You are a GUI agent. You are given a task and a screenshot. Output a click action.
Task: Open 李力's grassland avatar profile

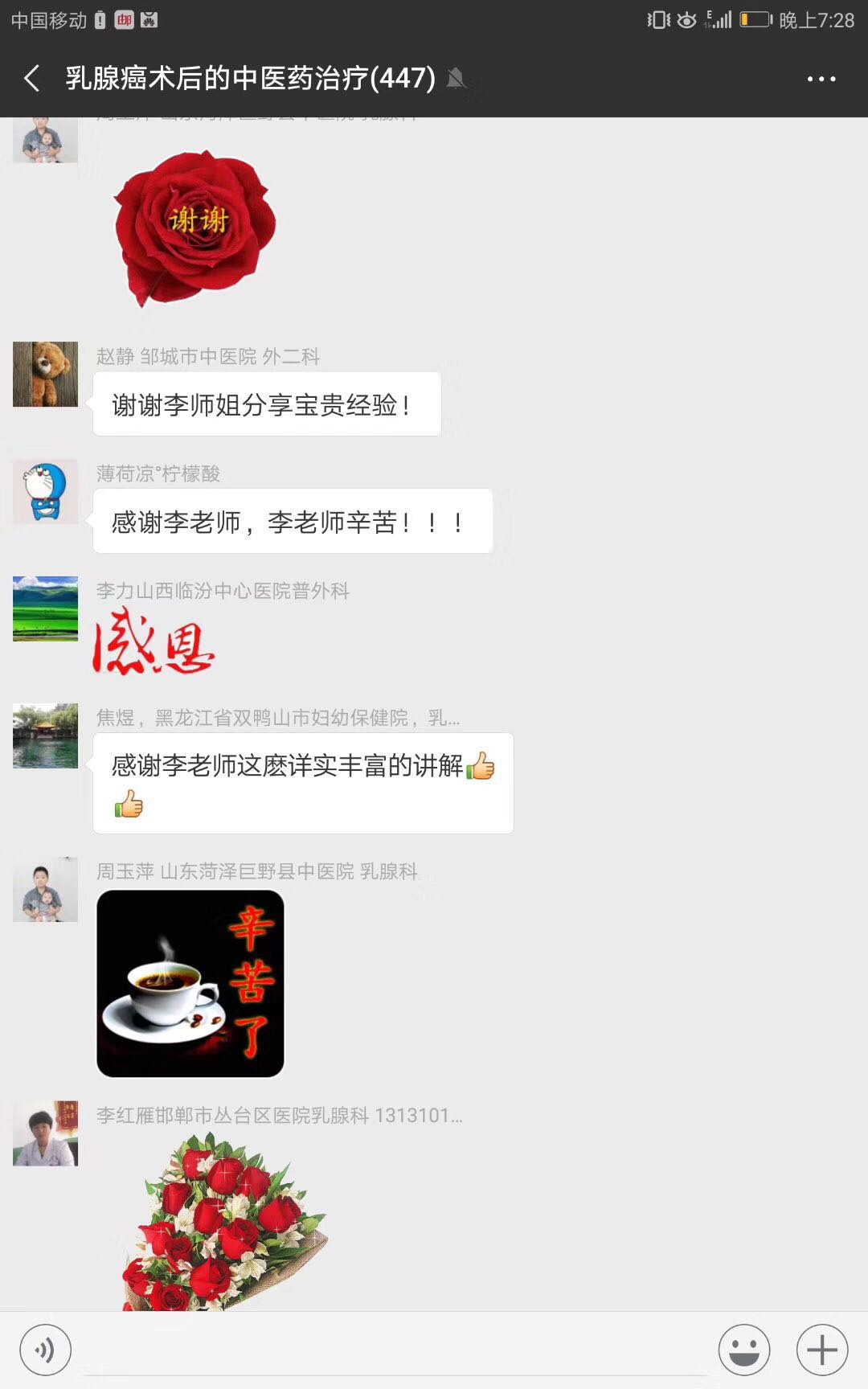point(45,608)
